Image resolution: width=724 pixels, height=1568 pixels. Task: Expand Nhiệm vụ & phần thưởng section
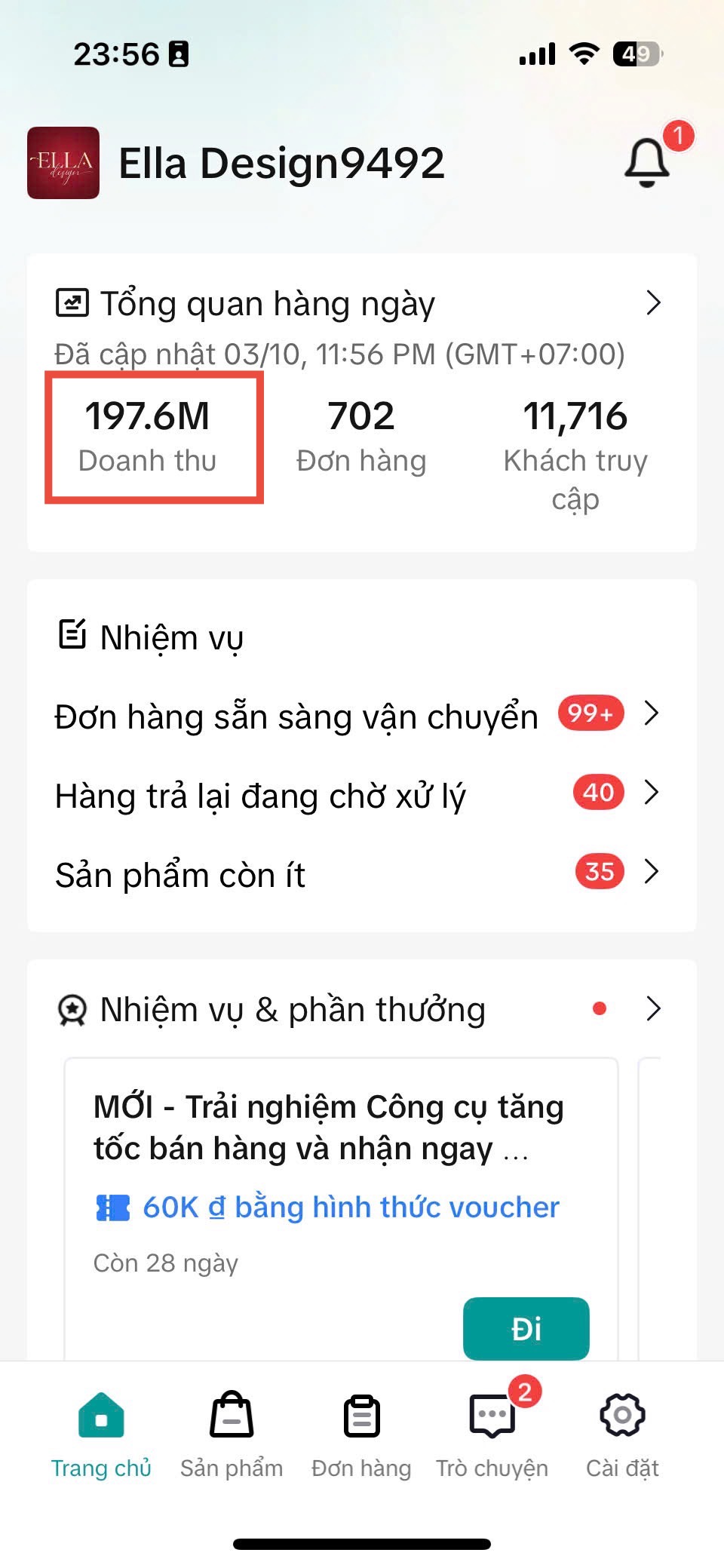653,1008
